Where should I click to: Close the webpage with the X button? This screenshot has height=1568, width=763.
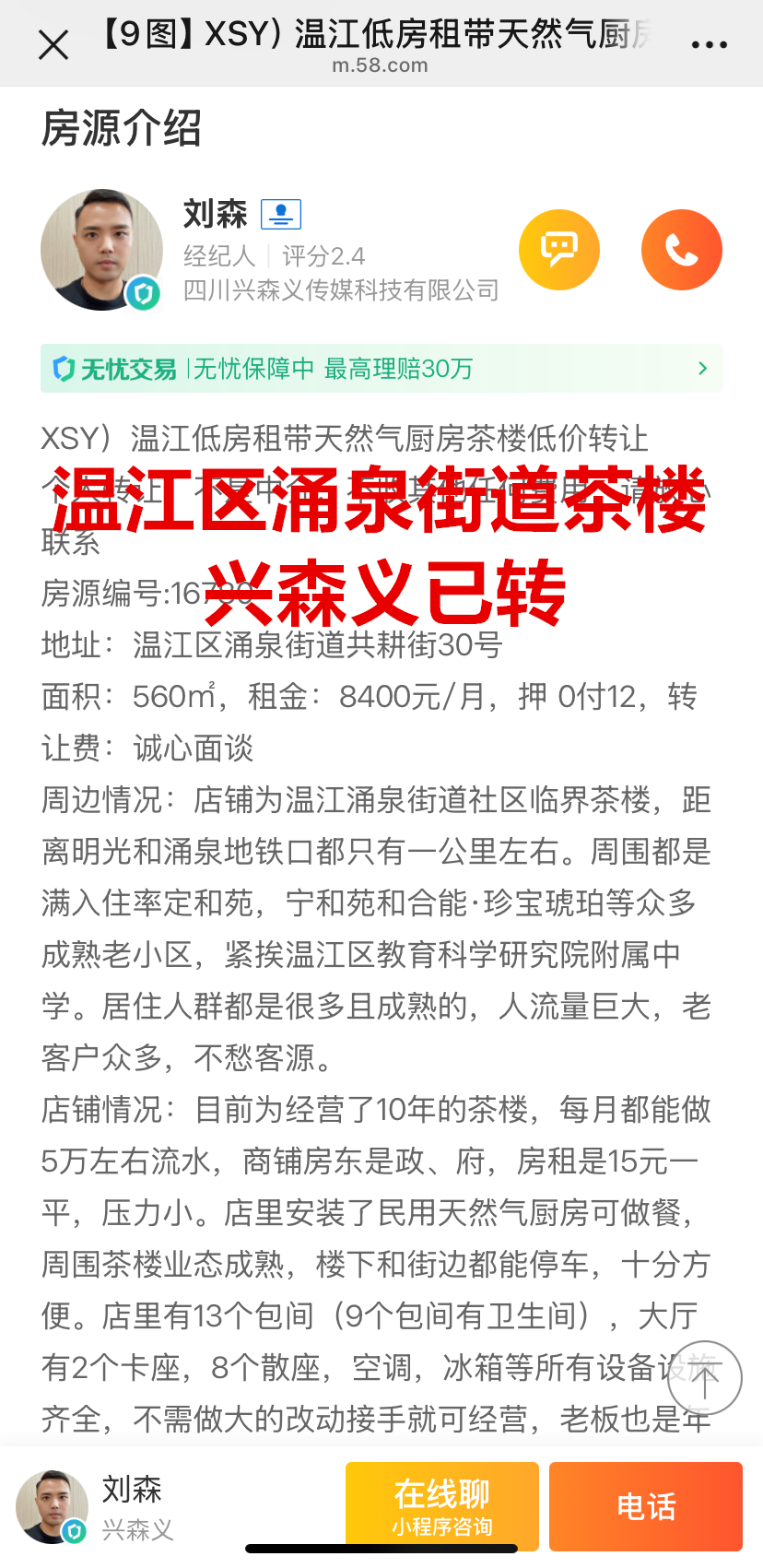pyautogui.click(x=53, y=44)
